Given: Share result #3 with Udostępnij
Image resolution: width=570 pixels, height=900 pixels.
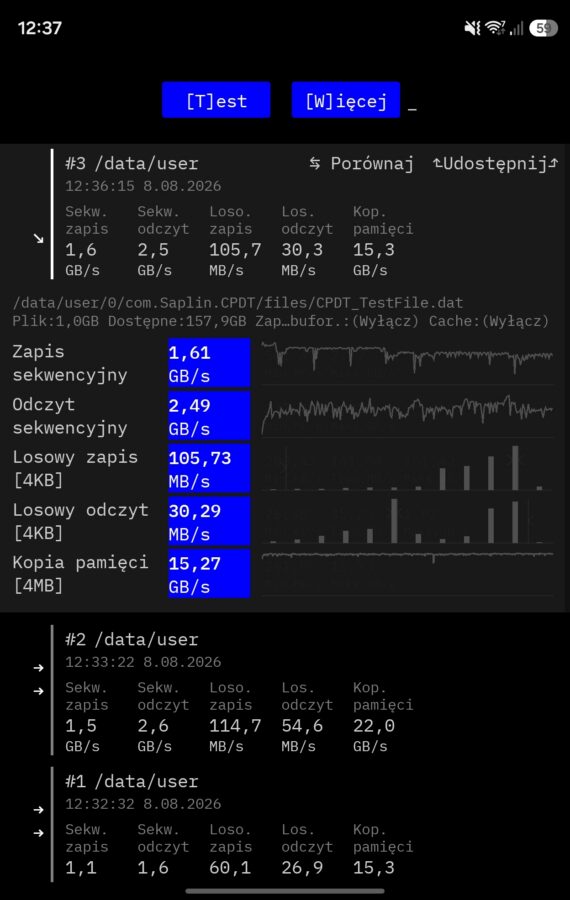Looking at the screenshot, I should point(495,164).
